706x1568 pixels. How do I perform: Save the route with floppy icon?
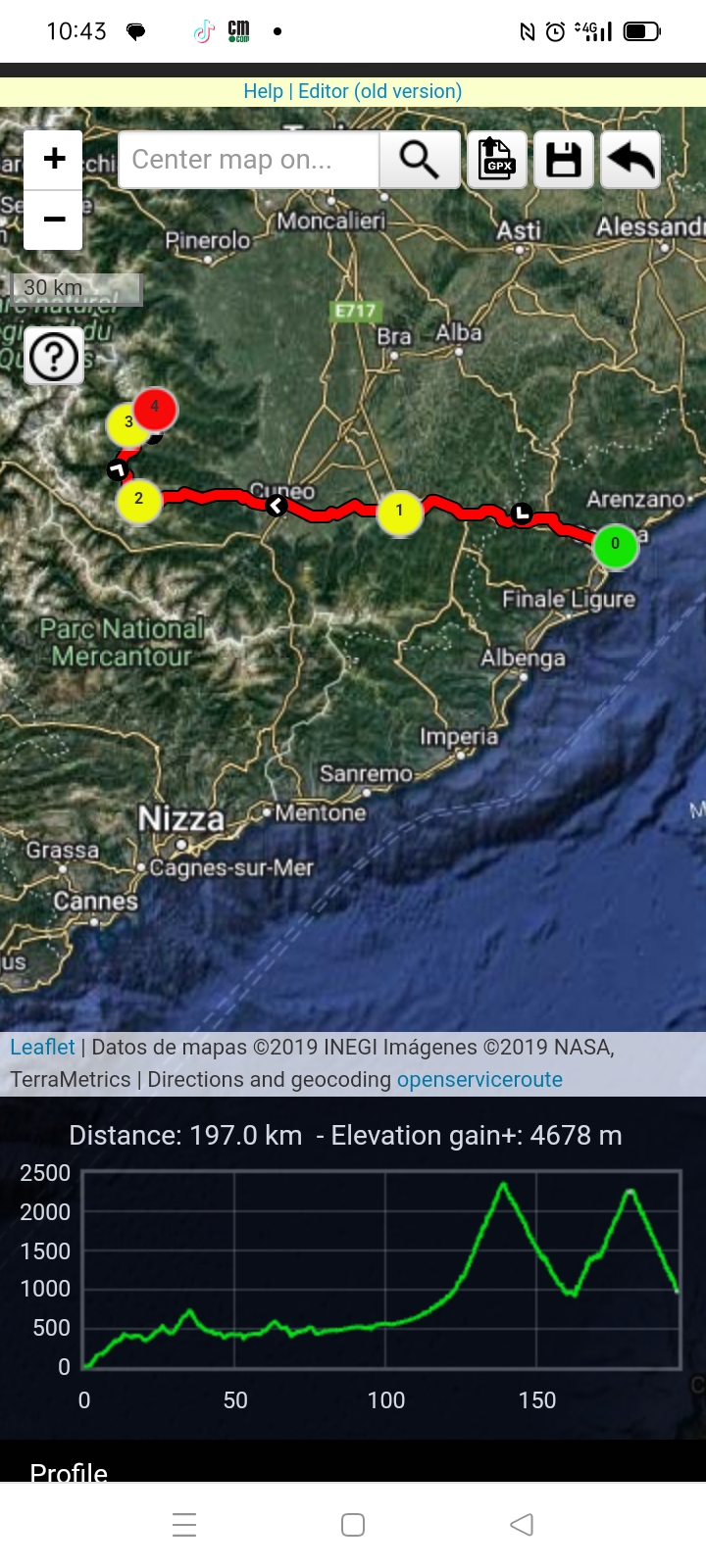click(x=563, y=160)
